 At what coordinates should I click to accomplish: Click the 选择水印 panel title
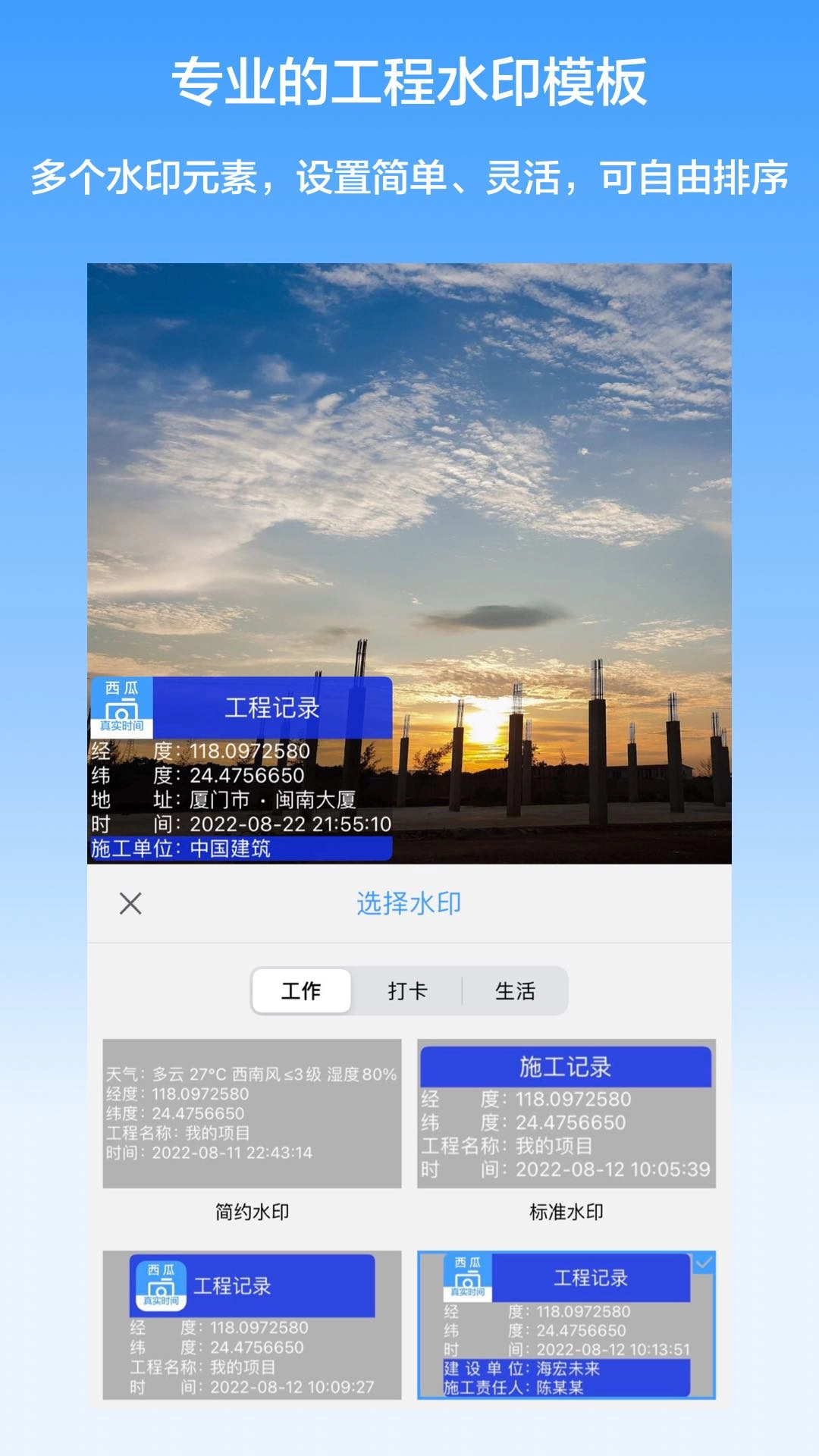(409, 903)
